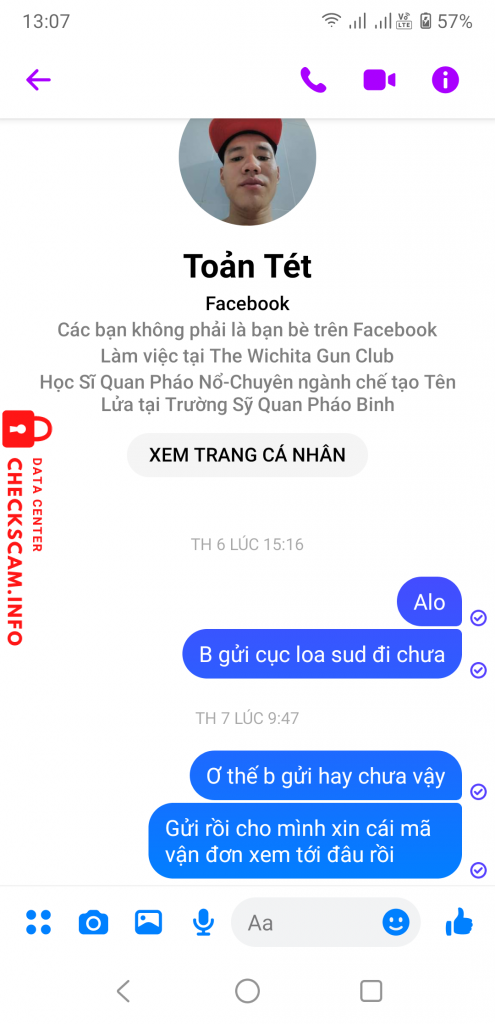
Task: Tap XEM TRANG CÁ NHÂN button
Action: (x=247, y=455)
